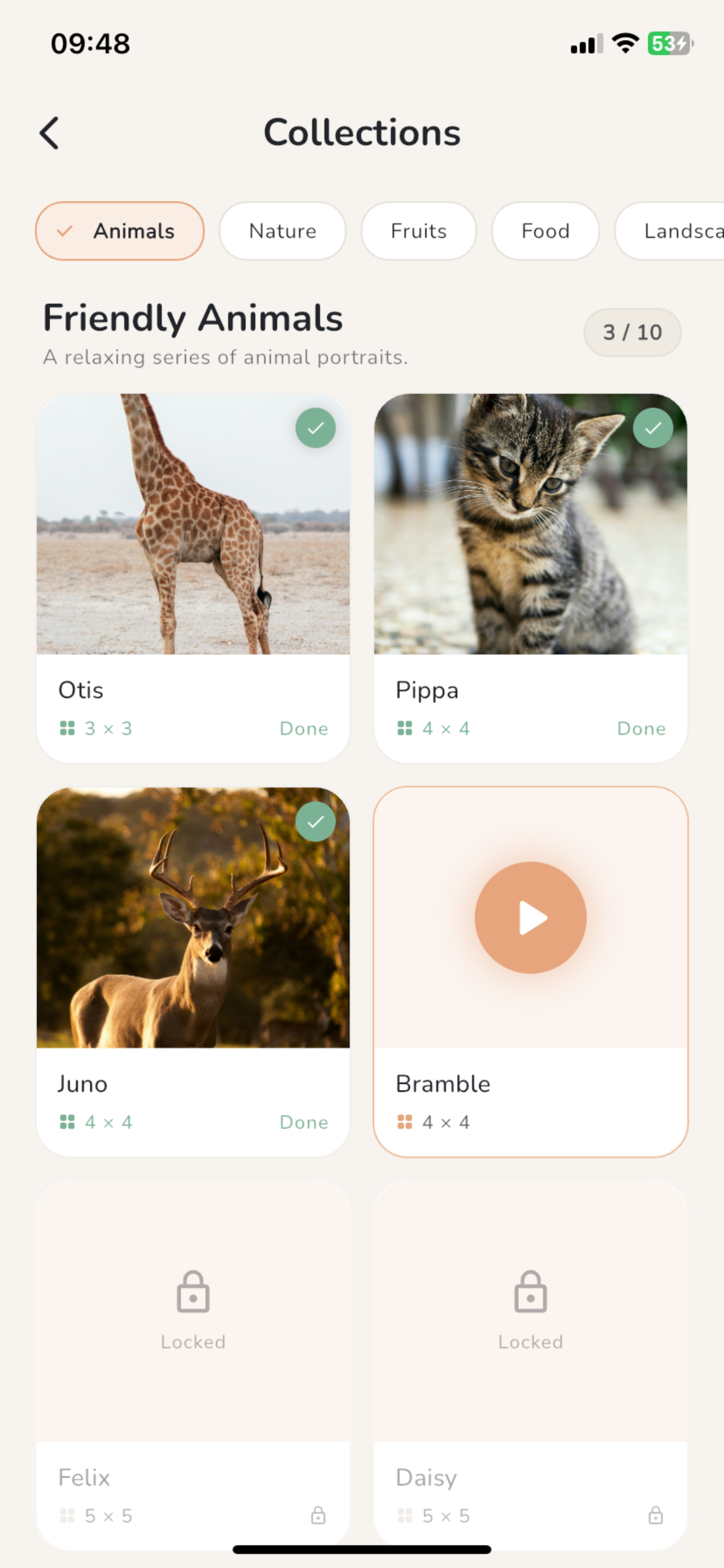724x1568 pixels.
Task: Tap the locked Daisy puzzle card
Action: pos(530,1364)
